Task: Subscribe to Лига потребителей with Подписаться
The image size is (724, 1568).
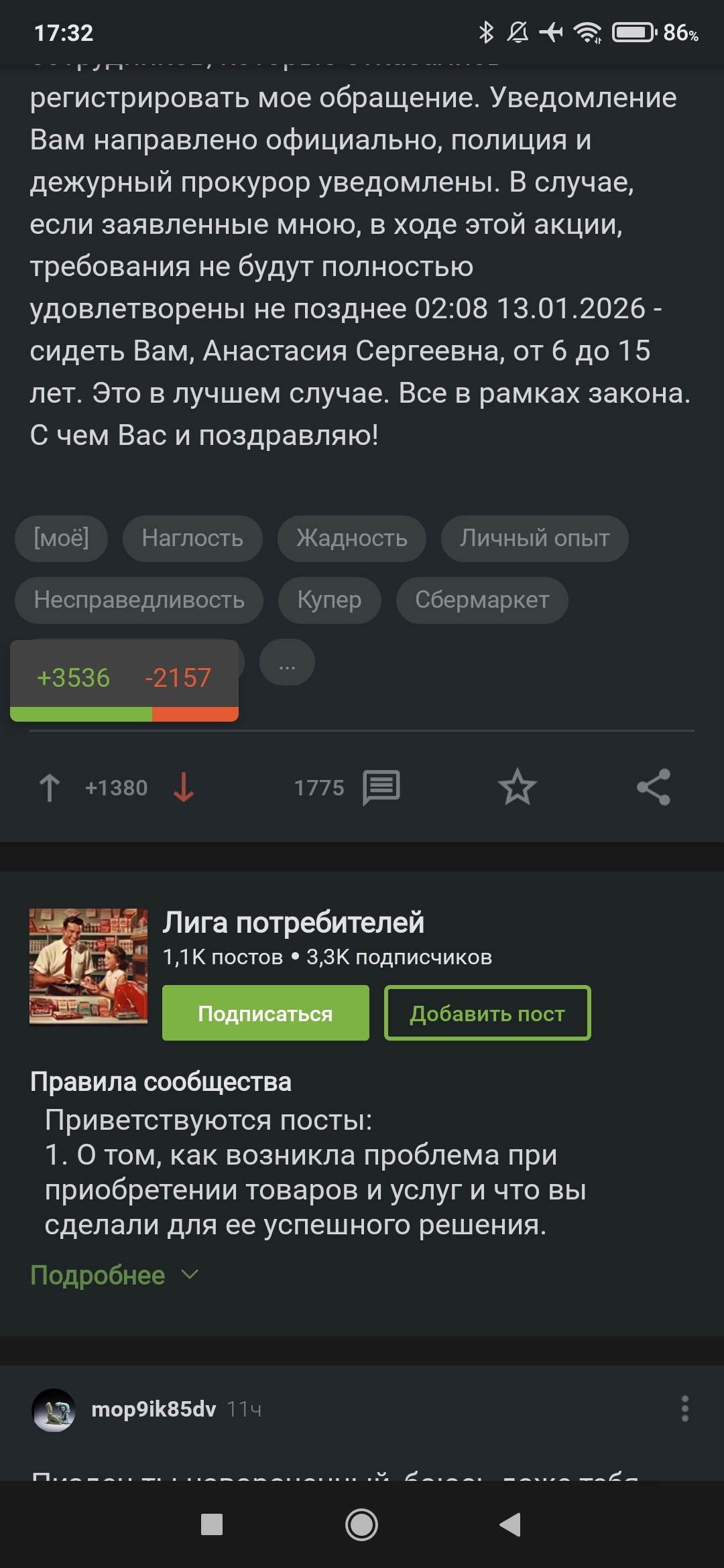Action: pos(265,1012)
